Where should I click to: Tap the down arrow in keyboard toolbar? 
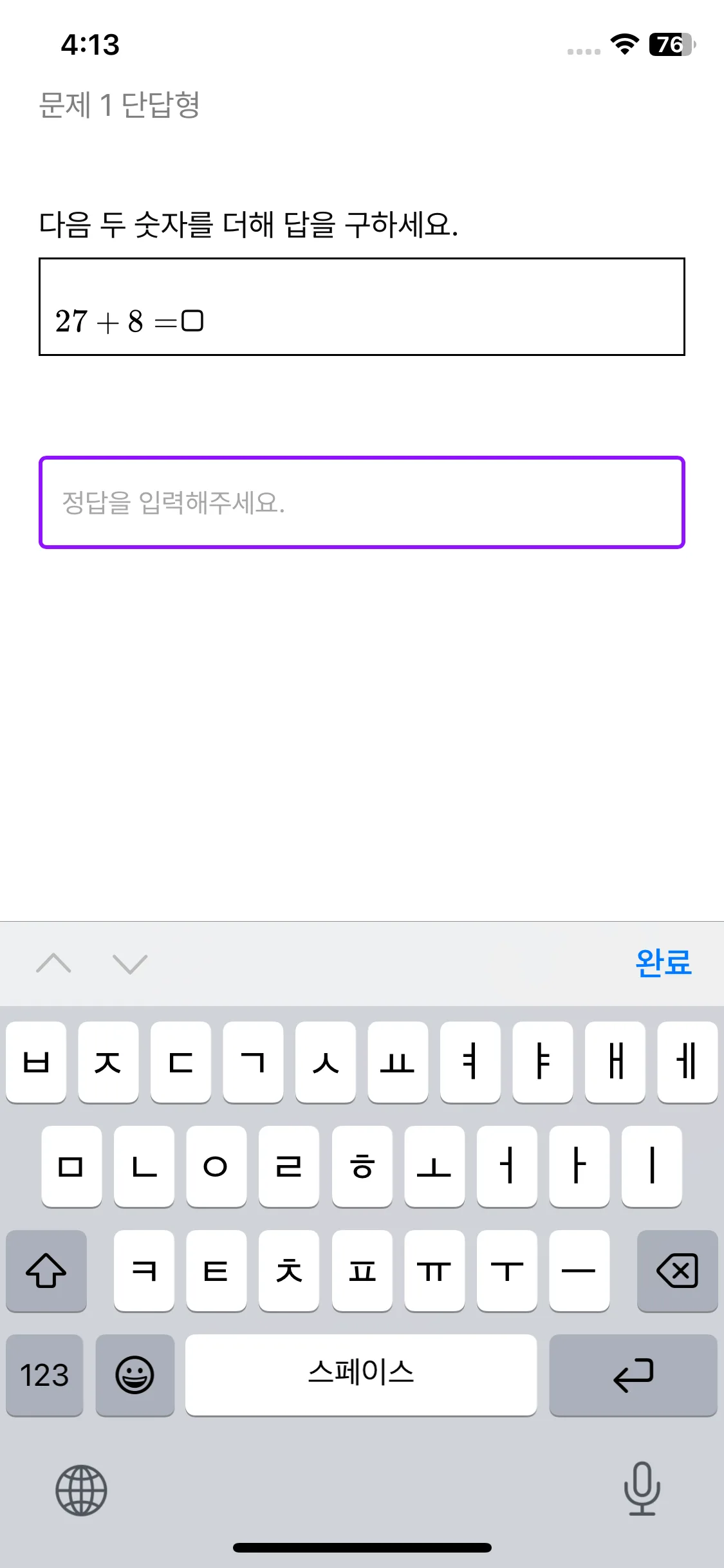(130, 964)
